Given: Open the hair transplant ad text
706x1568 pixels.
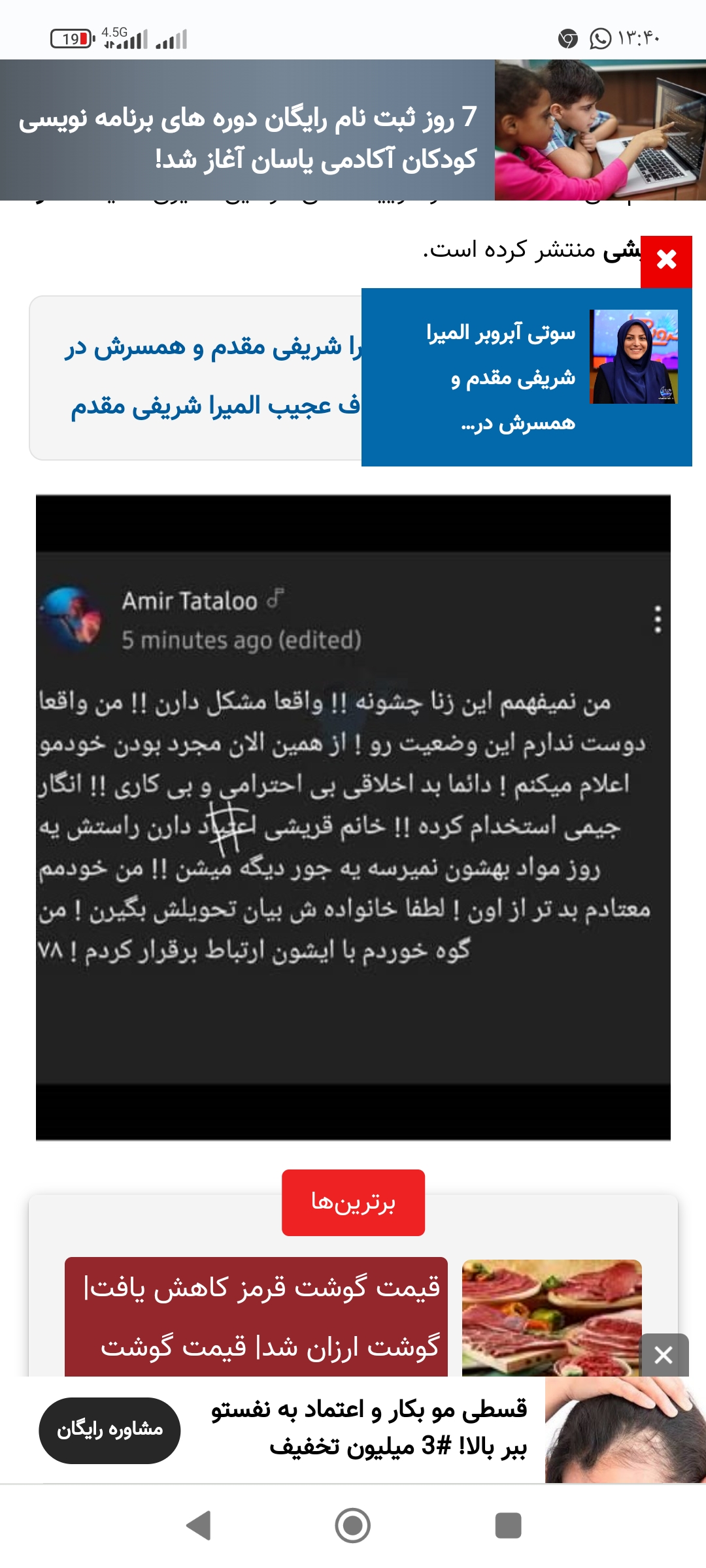Looking at the screenshot, I should click(369, 1429).
